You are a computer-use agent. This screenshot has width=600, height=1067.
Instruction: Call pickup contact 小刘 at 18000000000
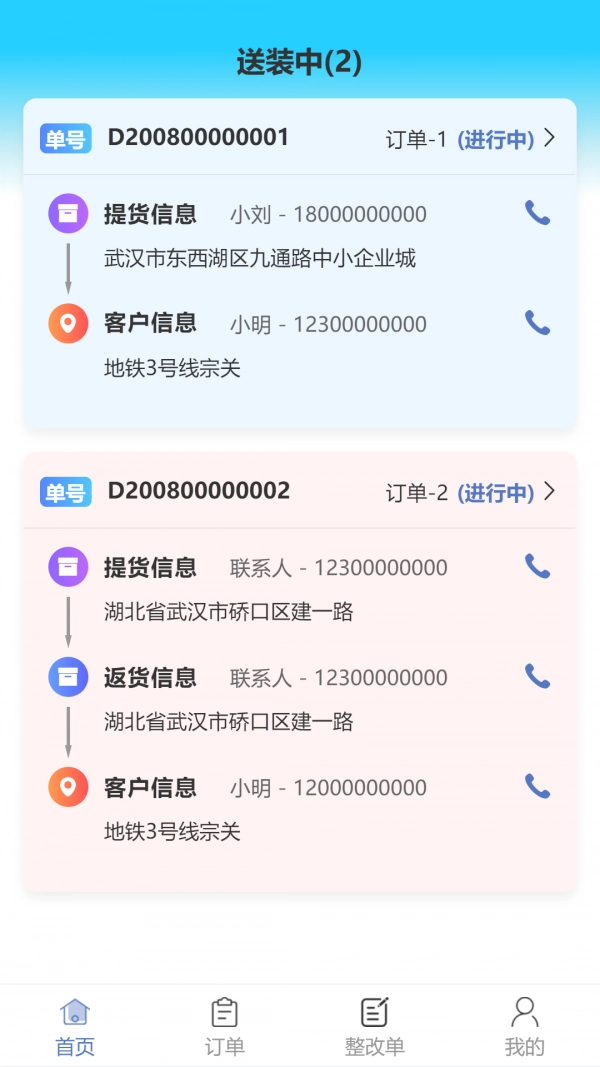point(537,213)
